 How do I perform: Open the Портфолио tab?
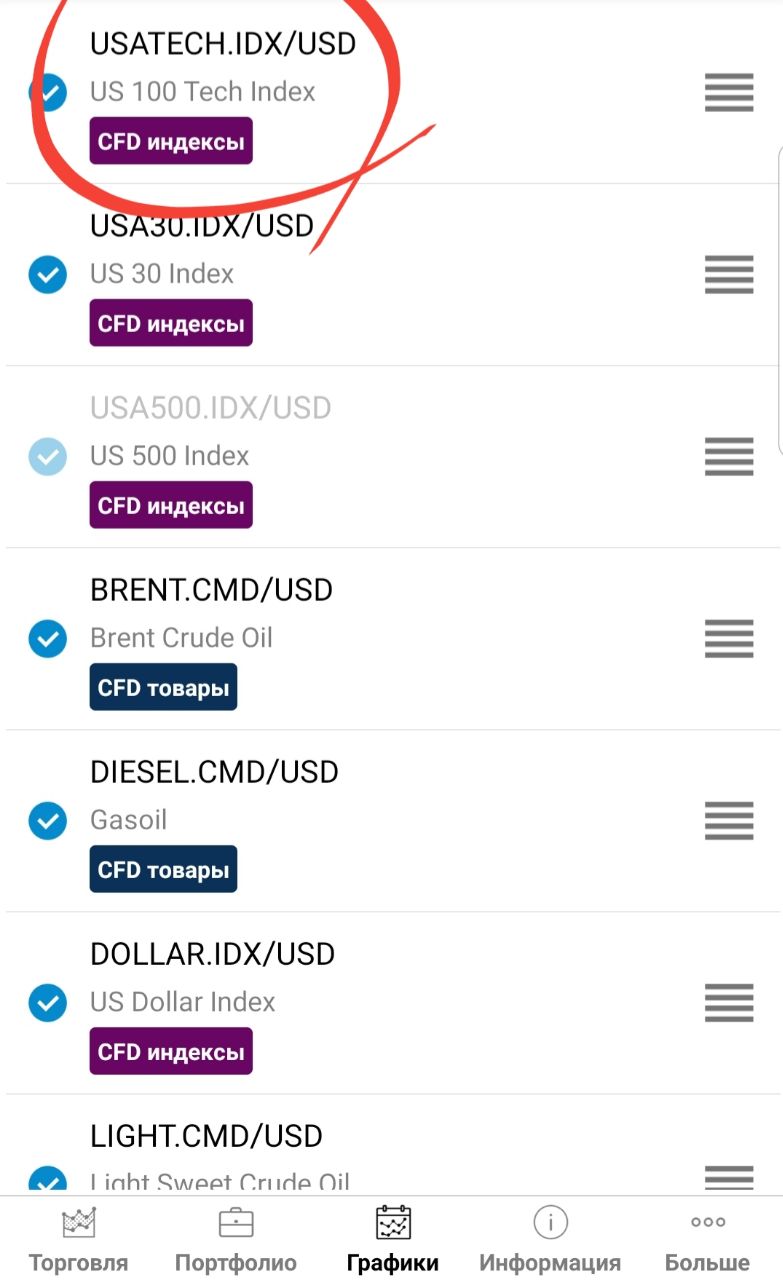(236, 1240)
